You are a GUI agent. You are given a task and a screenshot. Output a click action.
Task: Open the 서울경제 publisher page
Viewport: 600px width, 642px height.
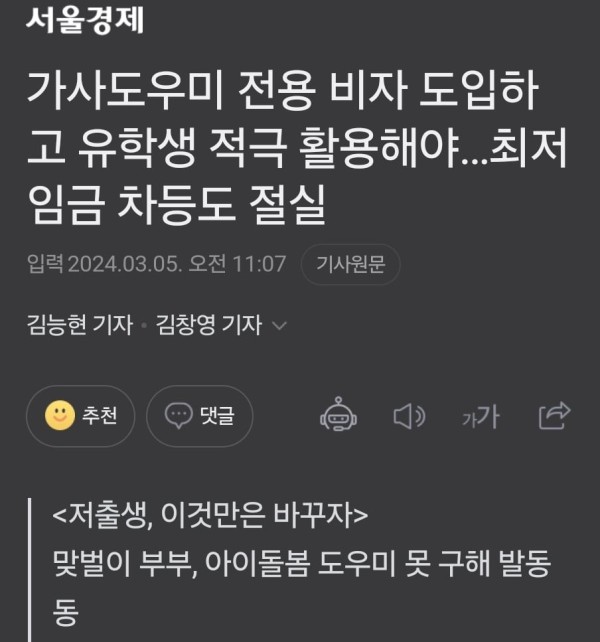click(x=86, y=18)
